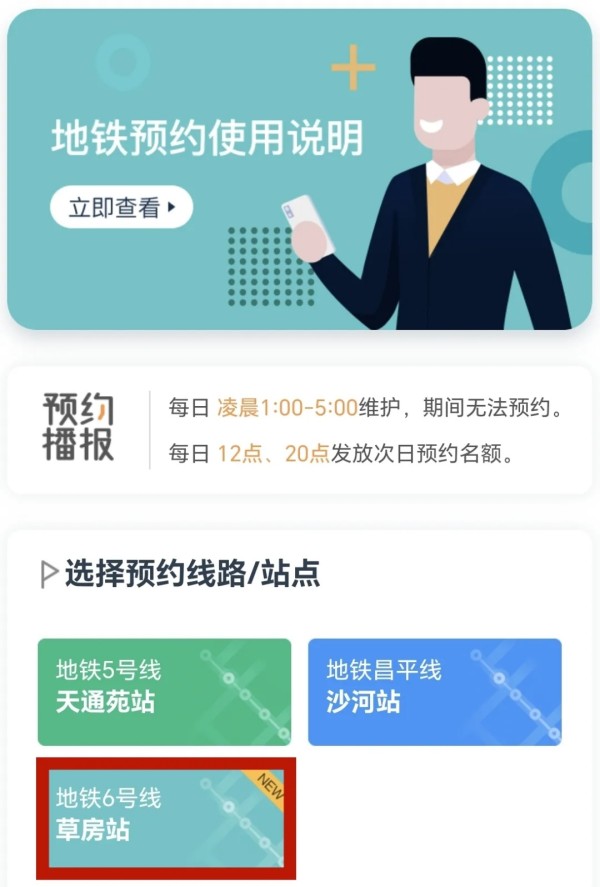Select 地铁5号线 天通苑站 card
The image size is (600, 887).
pos(164,692)
